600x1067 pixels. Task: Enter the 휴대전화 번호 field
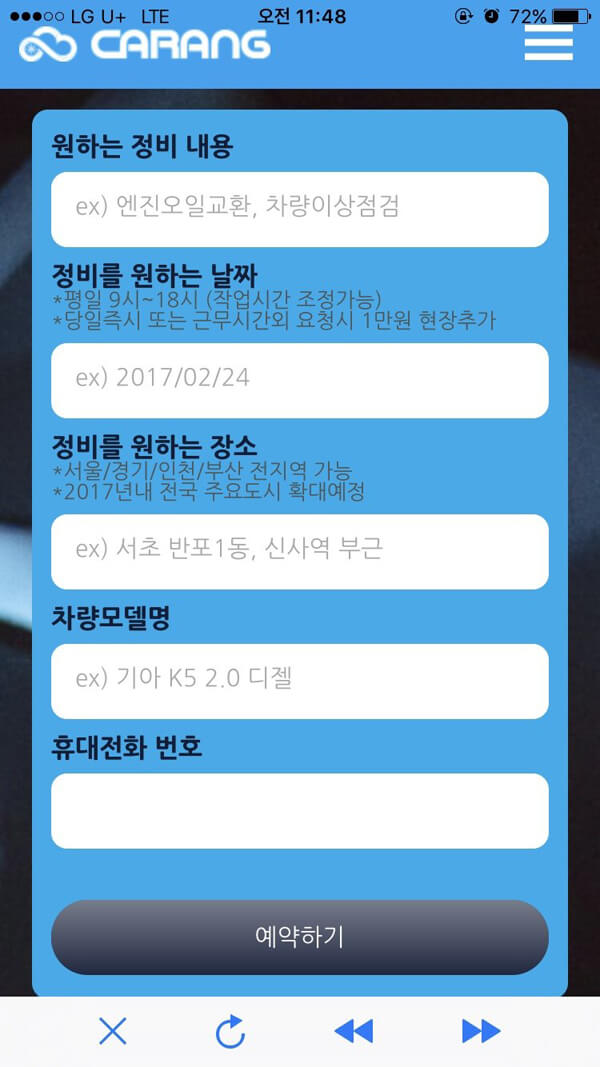(300, 810)
